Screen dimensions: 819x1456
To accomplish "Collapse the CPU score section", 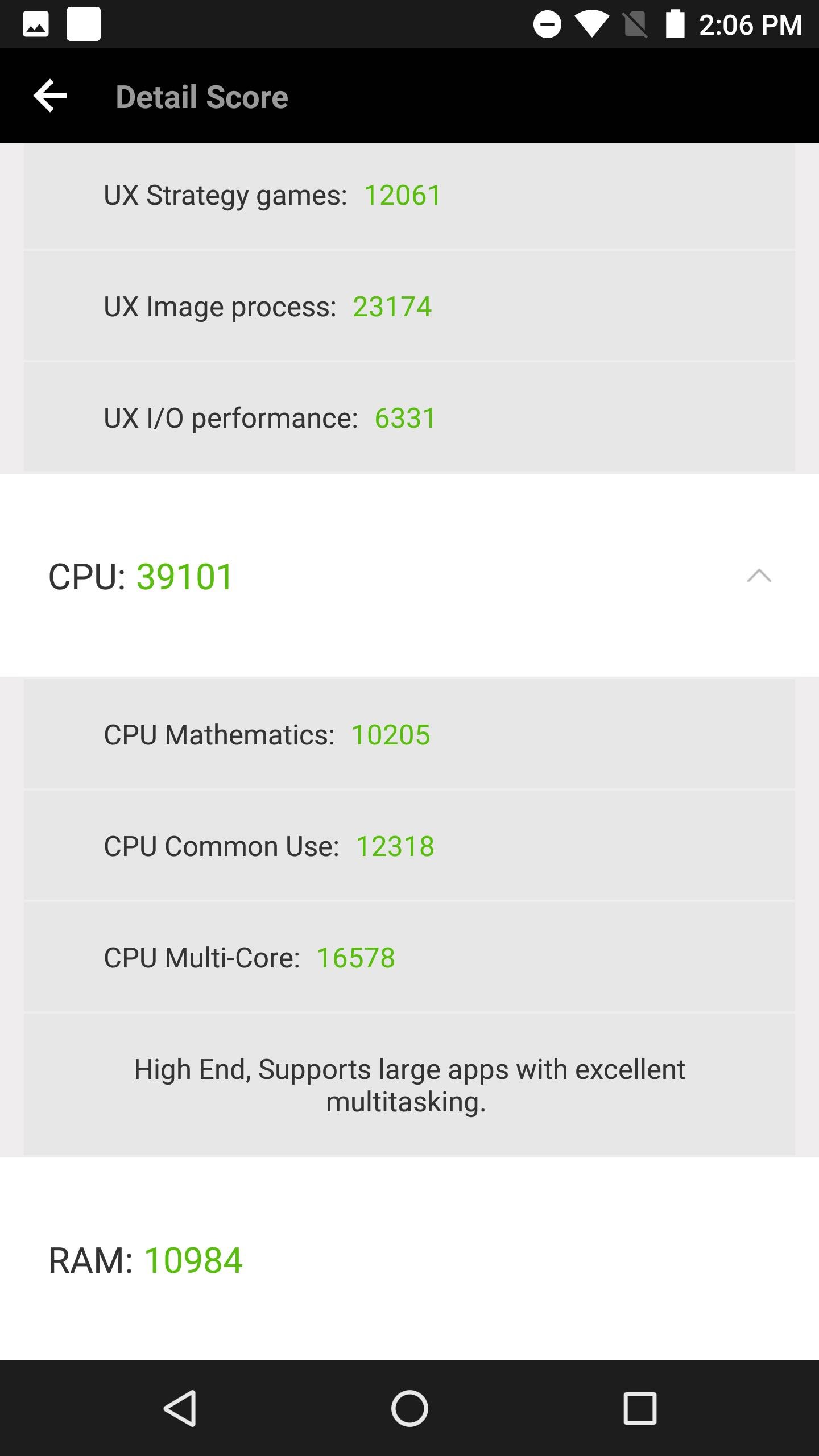I will 759,576.
